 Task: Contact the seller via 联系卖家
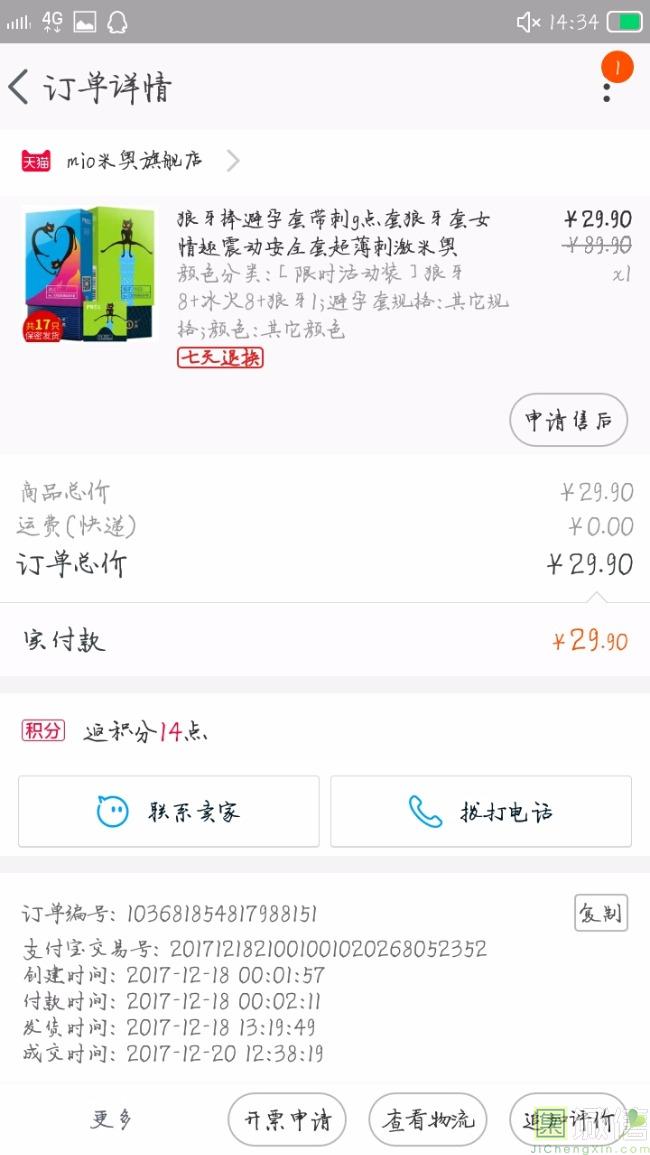click(169, 811)
